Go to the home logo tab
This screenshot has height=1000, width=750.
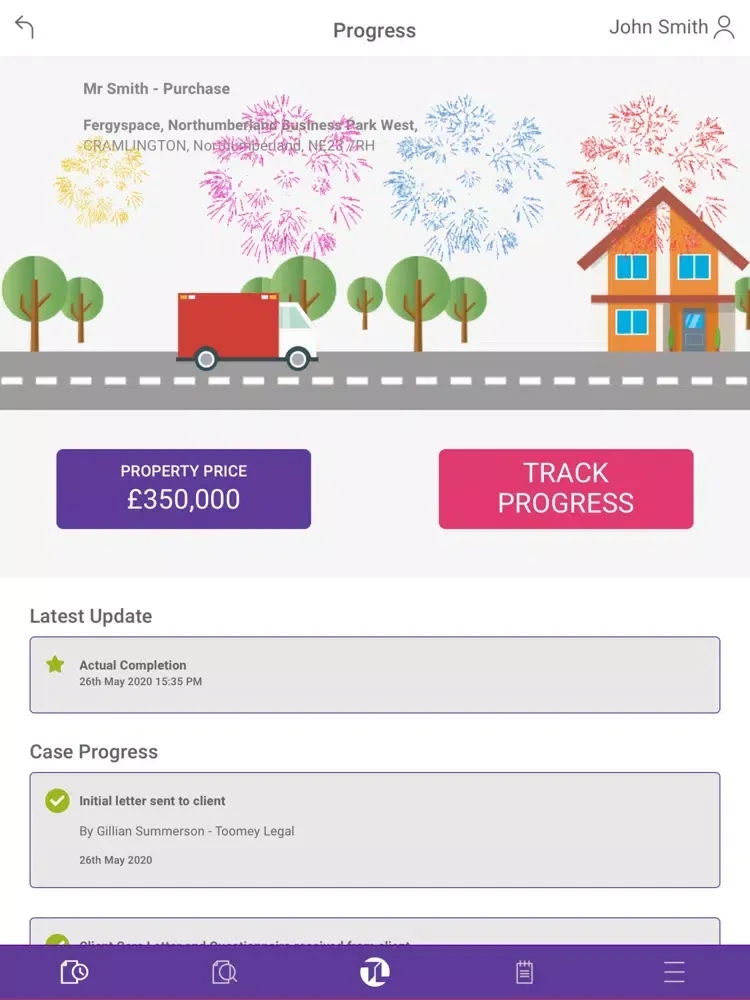(374, 972)
